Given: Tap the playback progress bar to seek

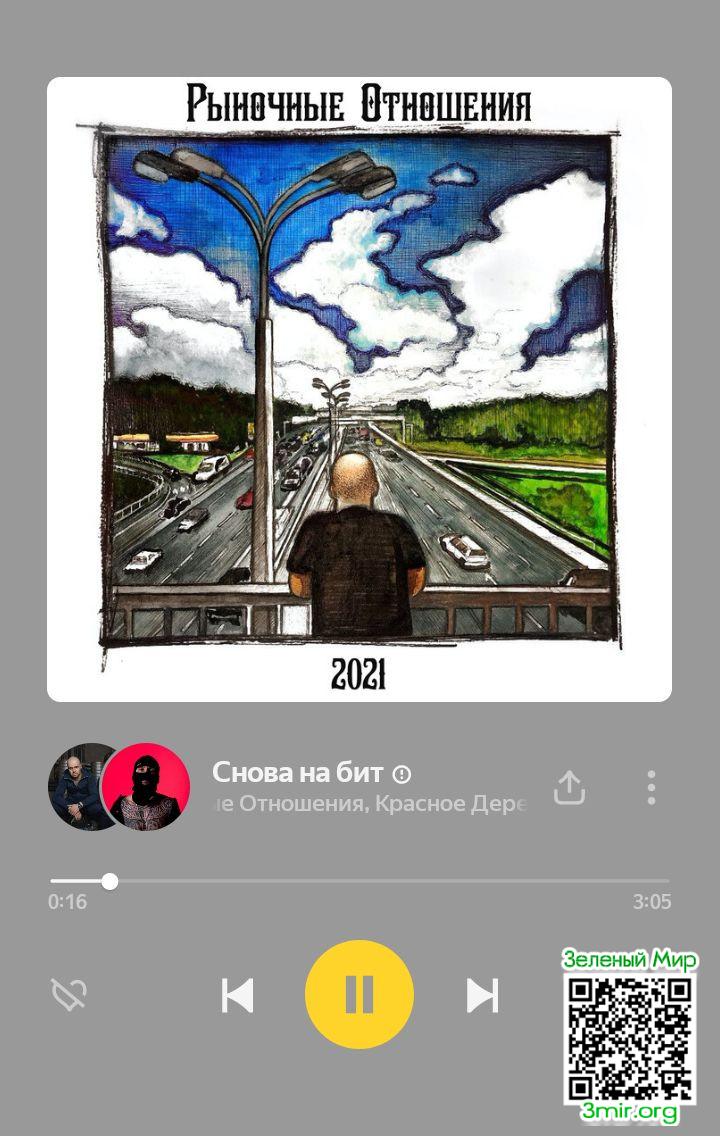Looking at the screenshot, I should (x=360, y=881).
